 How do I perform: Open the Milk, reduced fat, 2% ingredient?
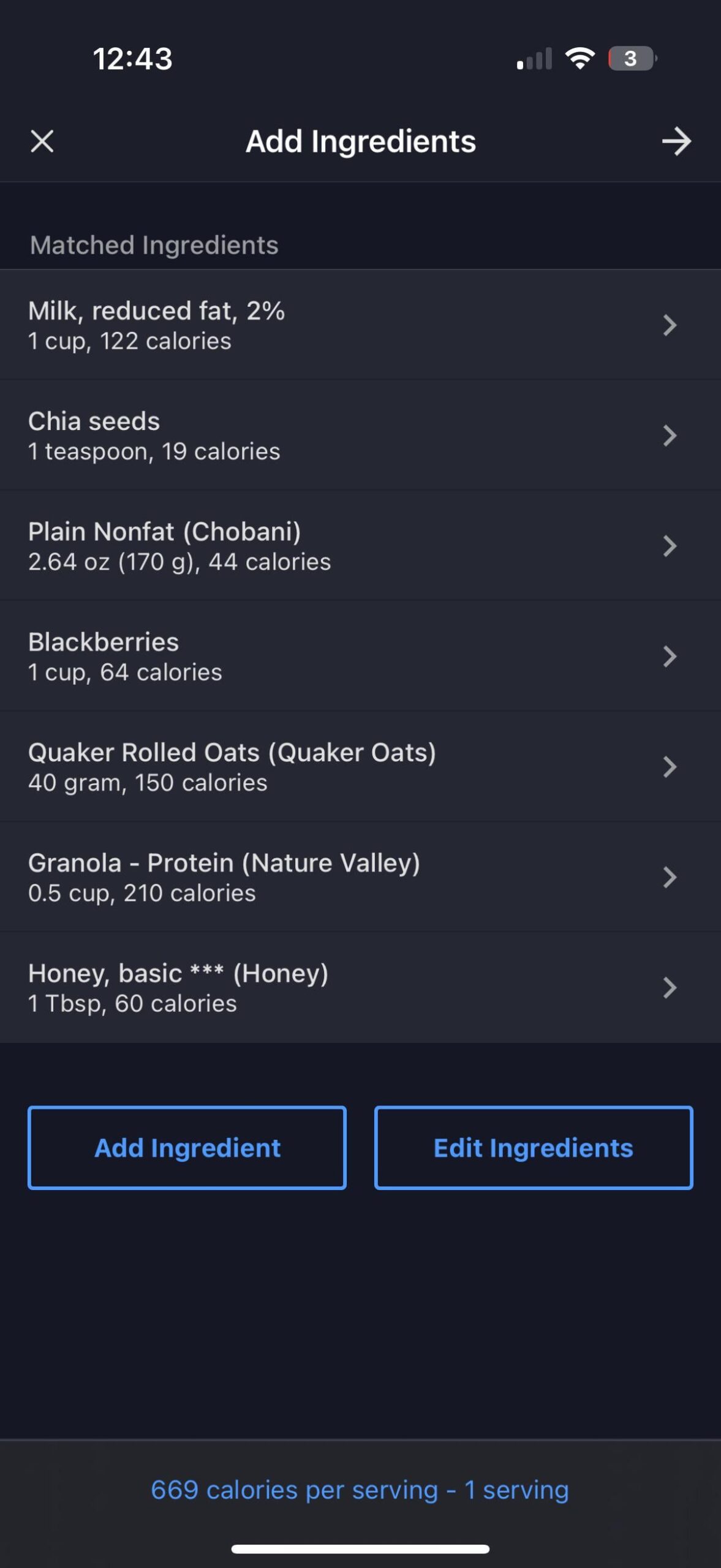click(360, 325)
